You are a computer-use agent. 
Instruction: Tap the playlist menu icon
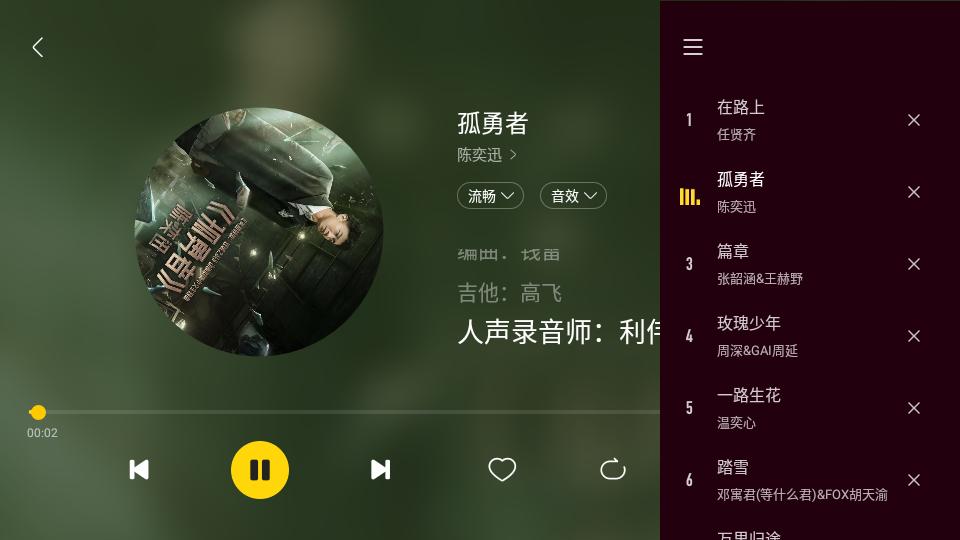point(693,47)
